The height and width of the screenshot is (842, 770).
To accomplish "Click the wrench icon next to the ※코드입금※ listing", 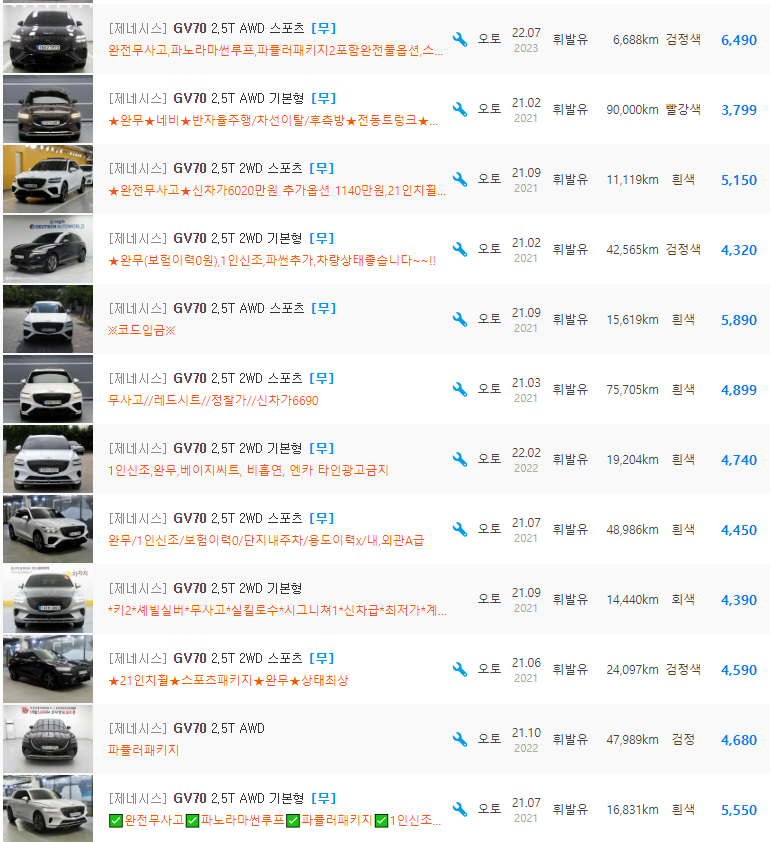I will [459, 318].
